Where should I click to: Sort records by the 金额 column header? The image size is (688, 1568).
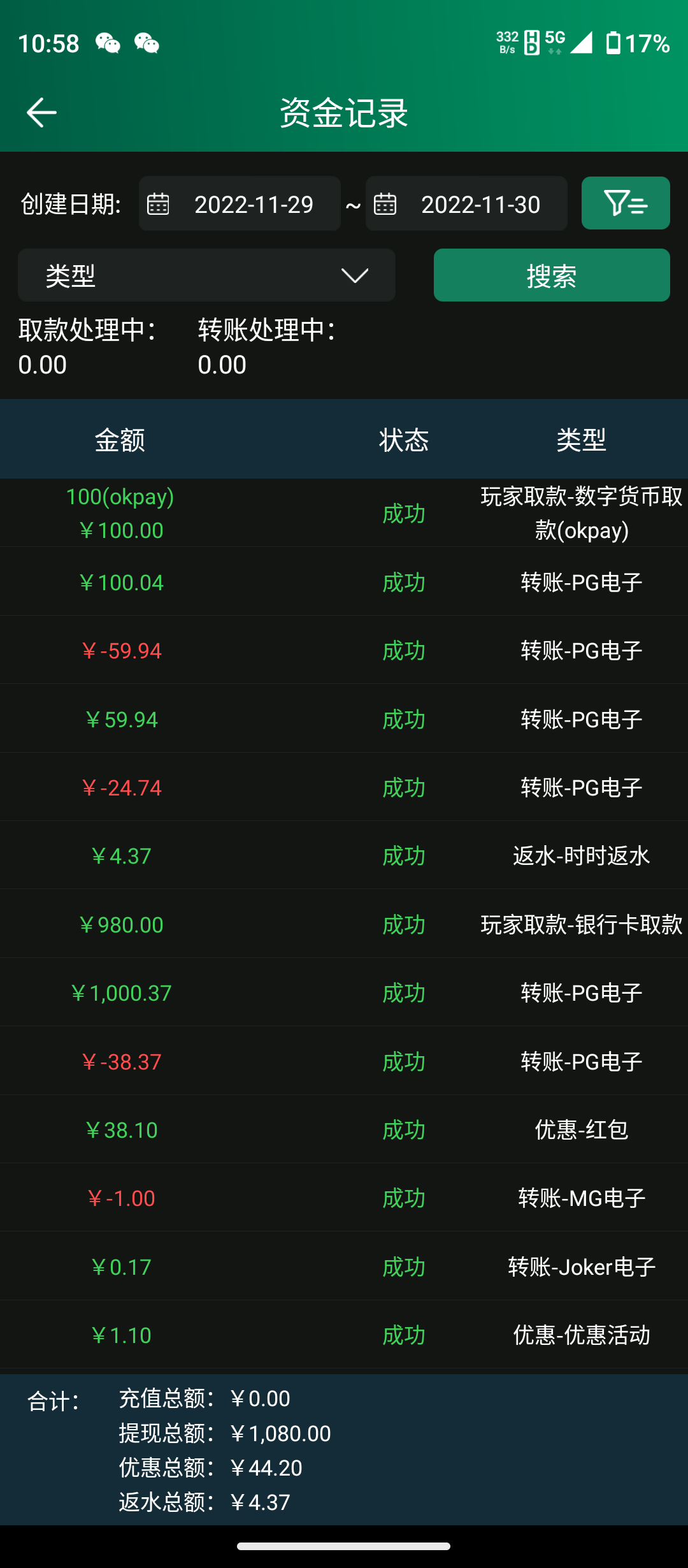(x=121, y=439)
